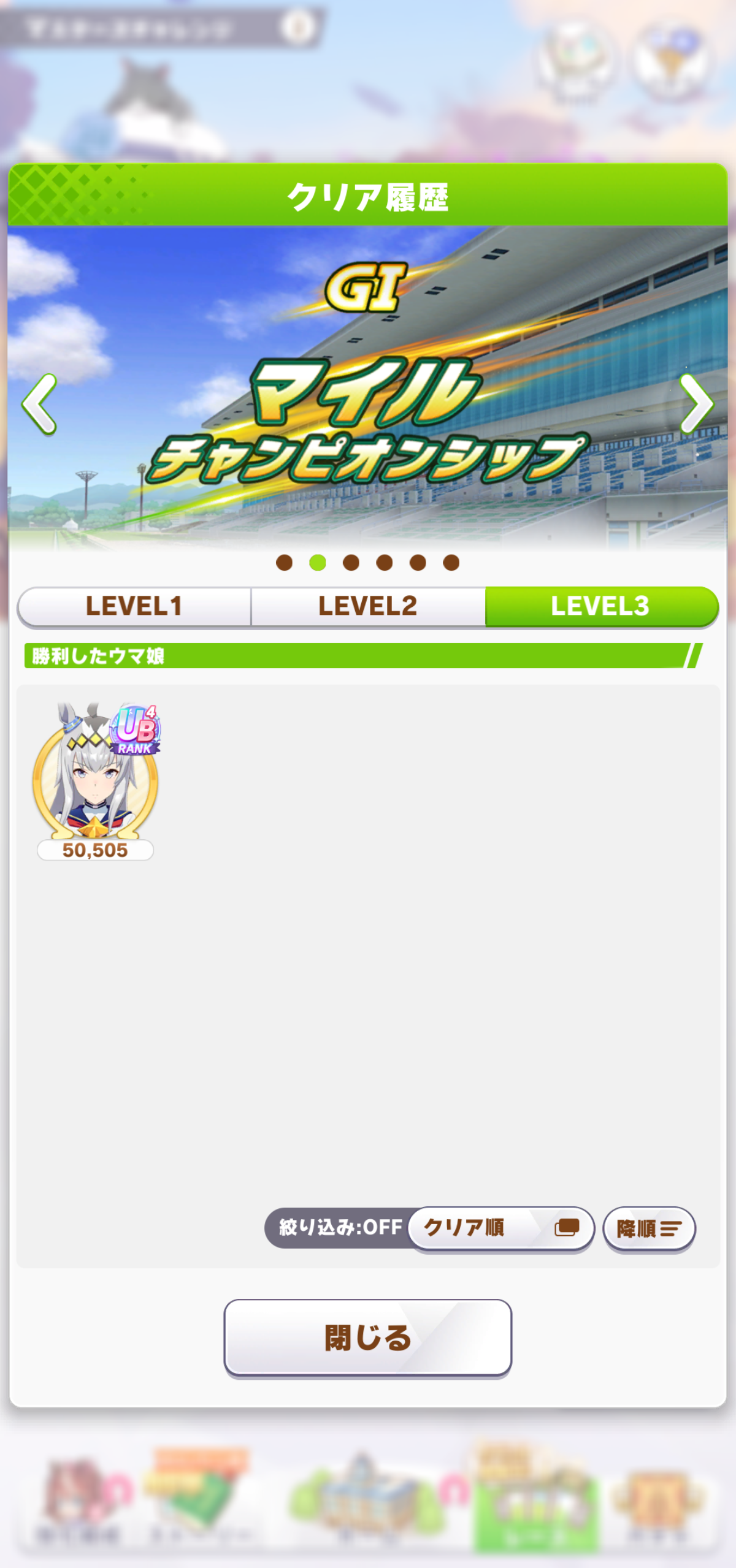Go to the next race banner
The width and height of the screenshot is (736, 1568).
click(x=696, y=405)
